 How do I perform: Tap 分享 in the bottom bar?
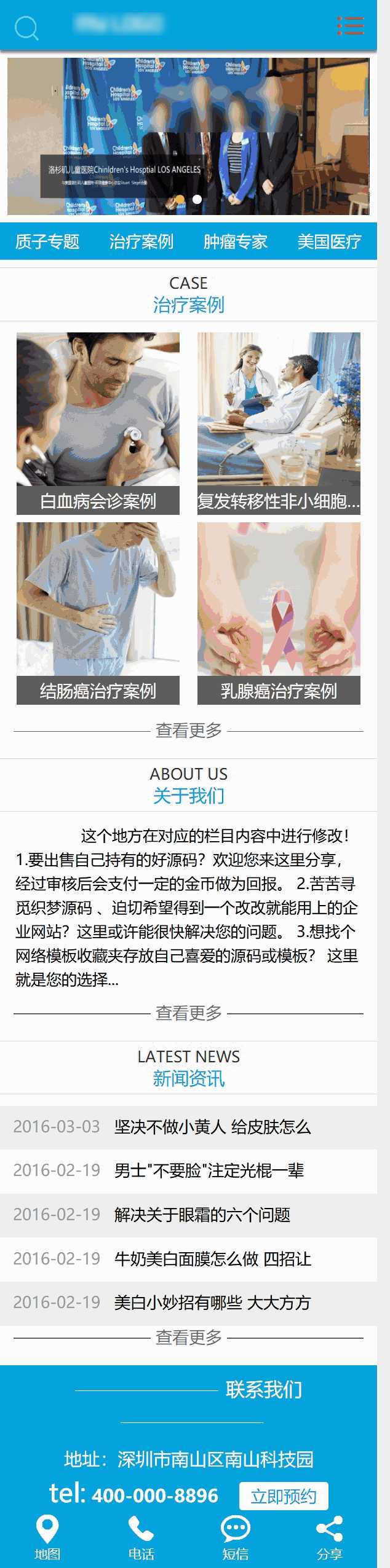coord(329,1537)
